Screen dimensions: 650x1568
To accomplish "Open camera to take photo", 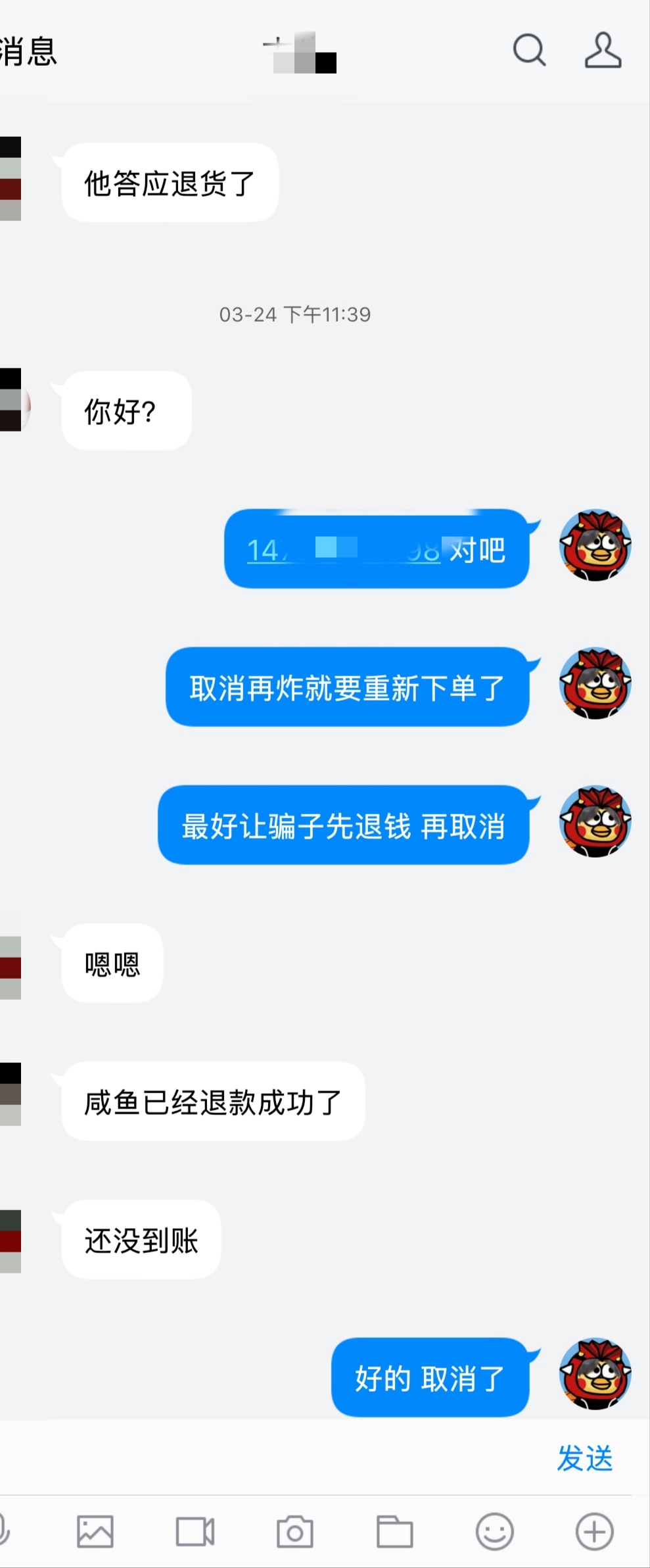I will tap(295, 1531).
